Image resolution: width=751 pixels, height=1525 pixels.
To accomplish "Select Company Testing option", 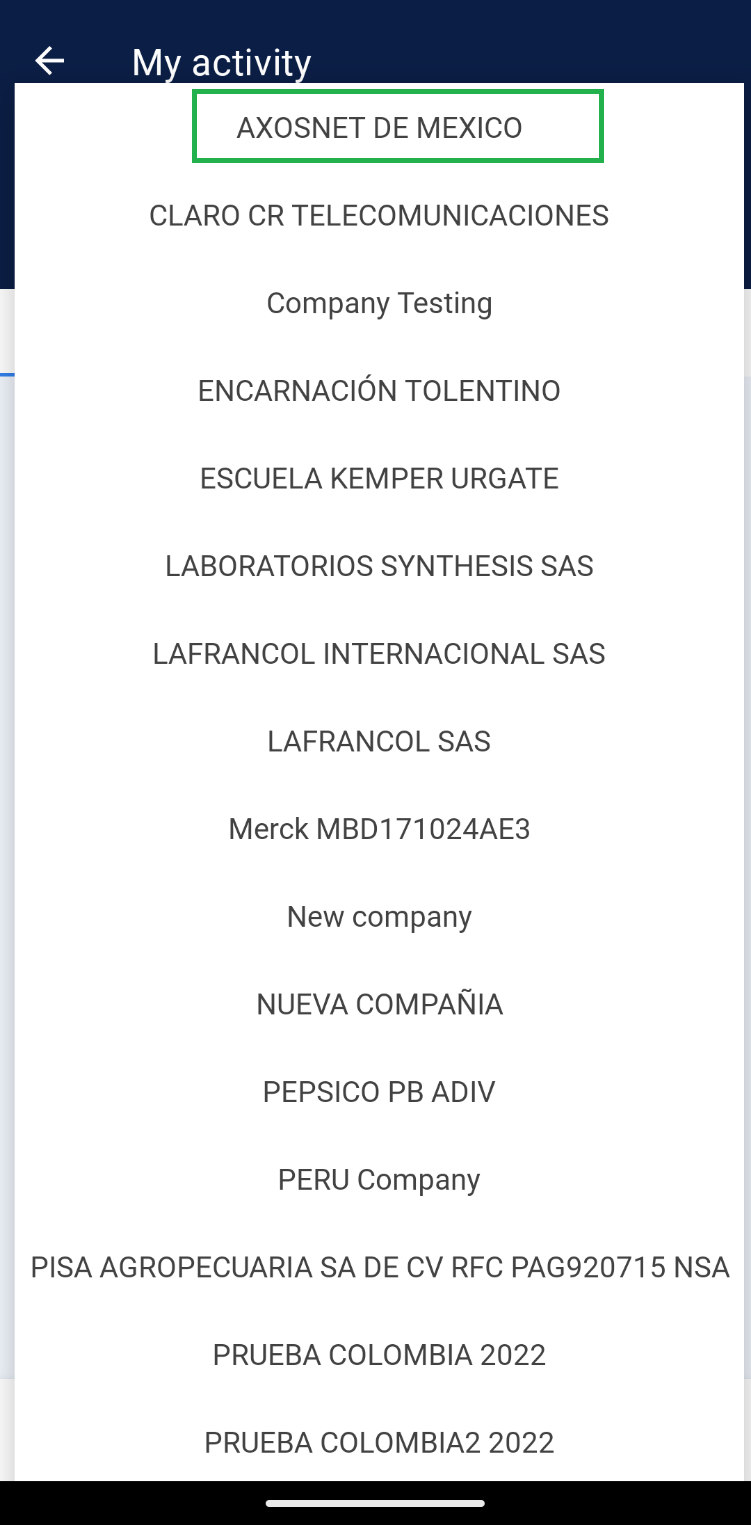I will pos(379,303).
